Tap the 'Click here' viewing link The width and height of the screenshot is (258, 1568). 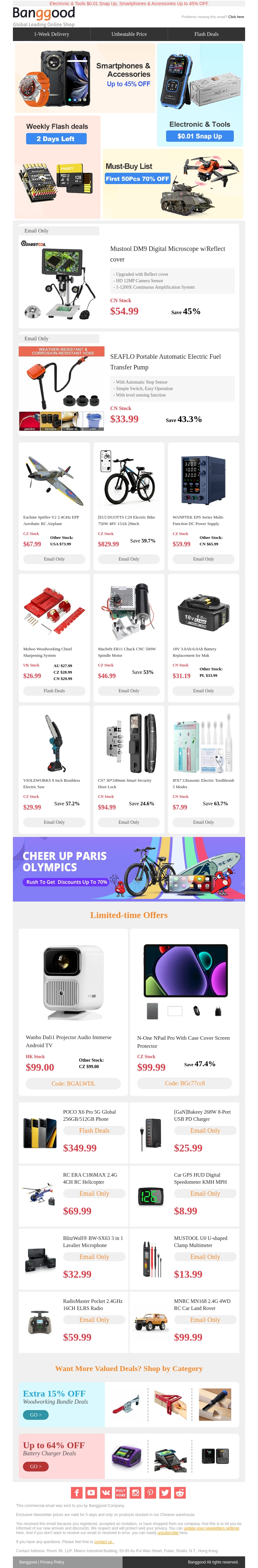click(x=236, y=17)
